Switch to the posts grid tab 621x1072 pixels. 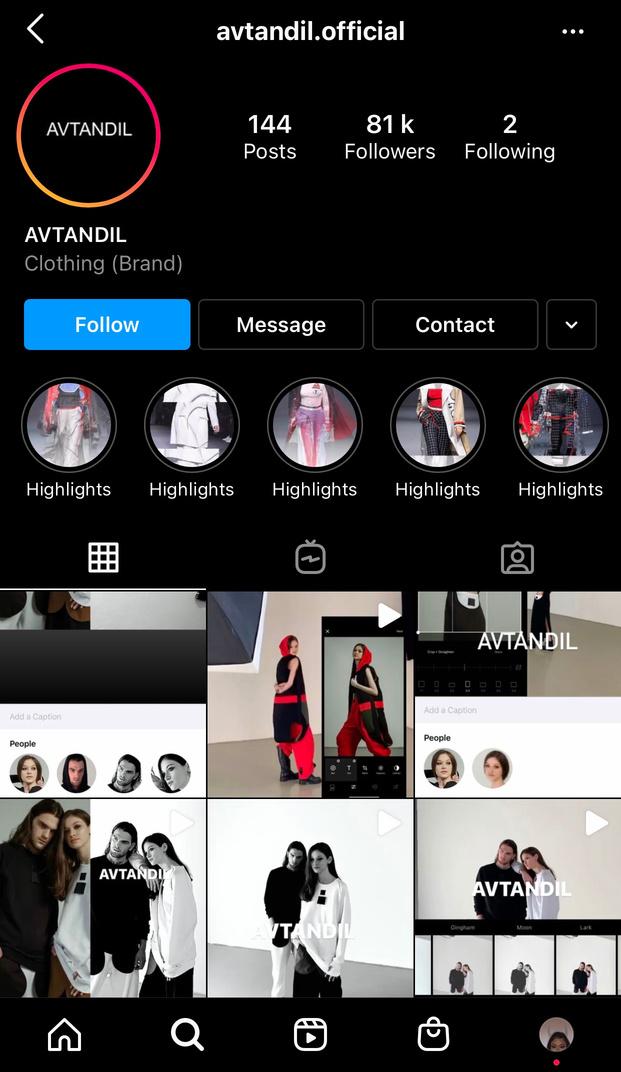pyautogui.click(x=103, y=557)
